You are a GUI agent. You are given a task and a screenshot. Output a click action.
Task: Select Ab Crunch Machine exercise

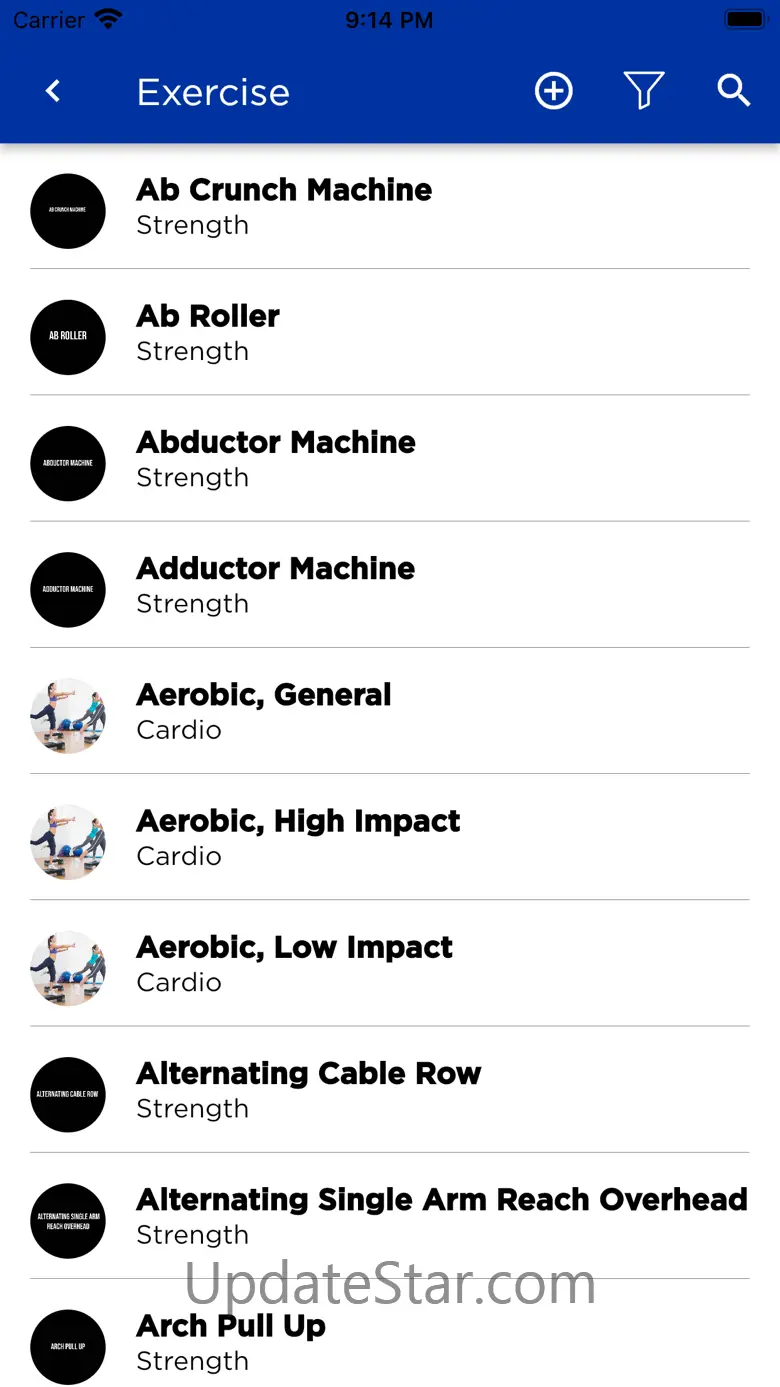pyautogui.click(x=390, y=206)
